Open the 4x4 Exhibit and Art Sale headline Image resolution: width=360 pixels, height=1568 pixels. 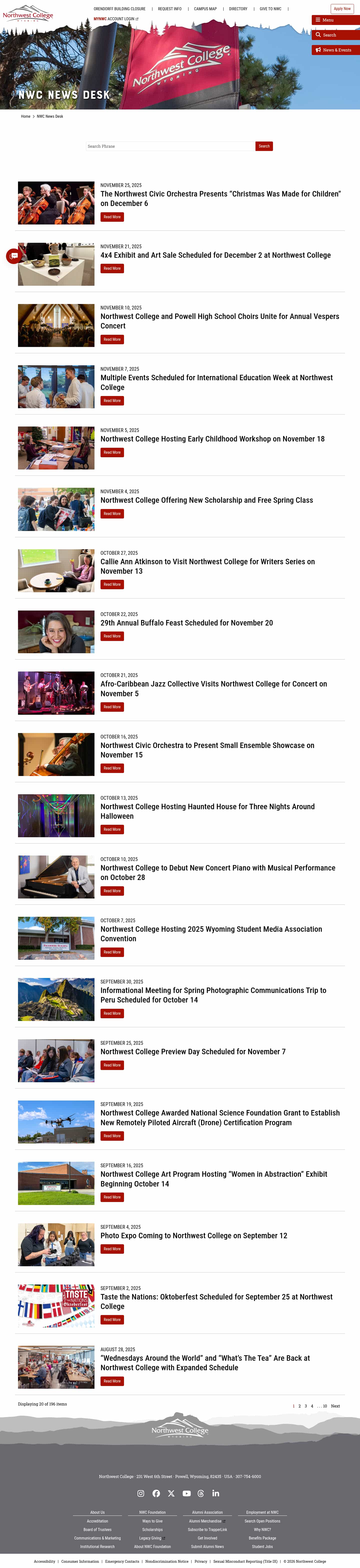[x=216, y=255]
